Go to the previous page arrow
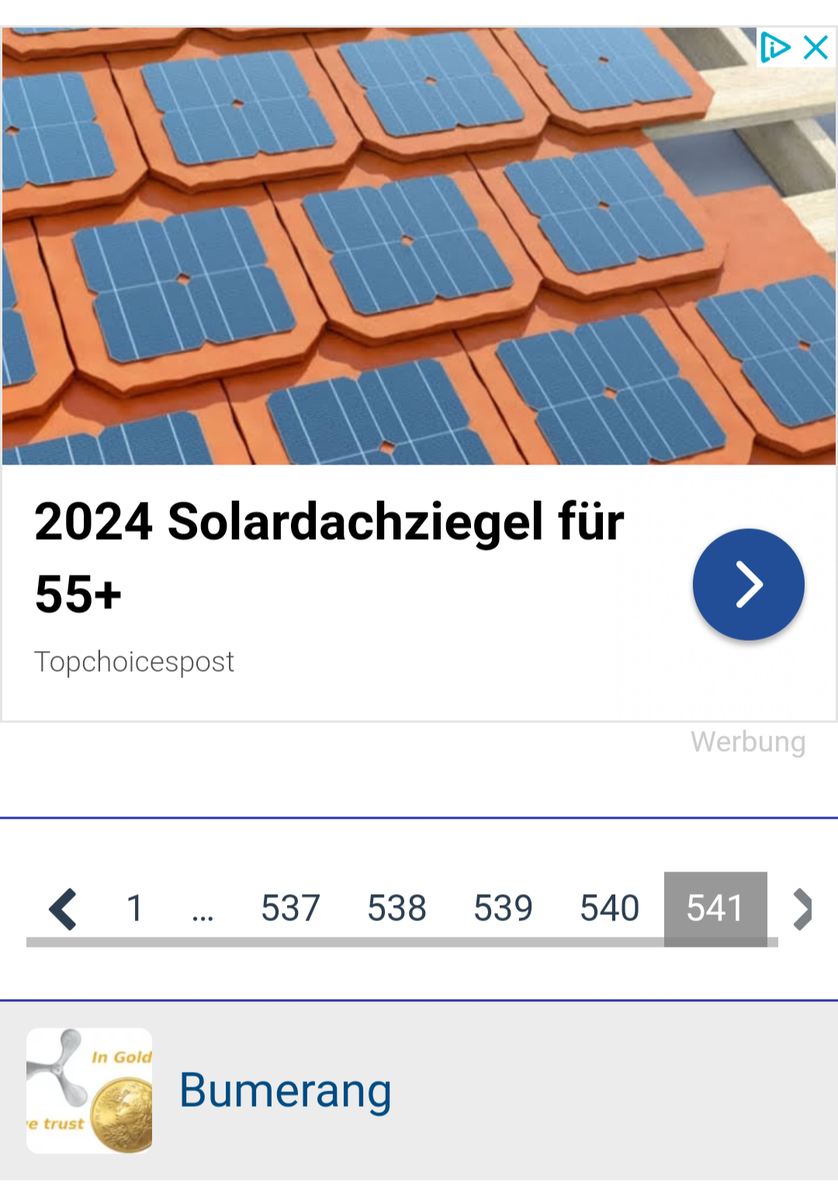 (x=62, y=909)
